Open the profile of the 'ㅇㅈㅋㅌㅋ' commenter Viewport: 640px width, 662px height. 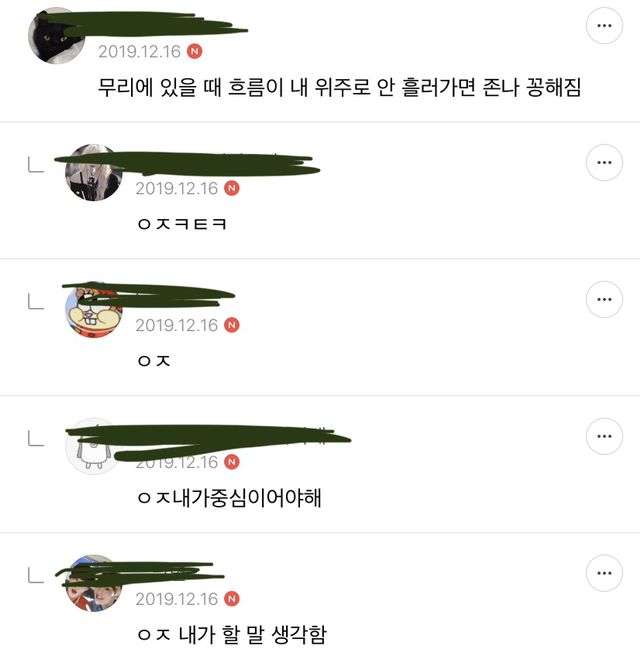click(93, 173)
